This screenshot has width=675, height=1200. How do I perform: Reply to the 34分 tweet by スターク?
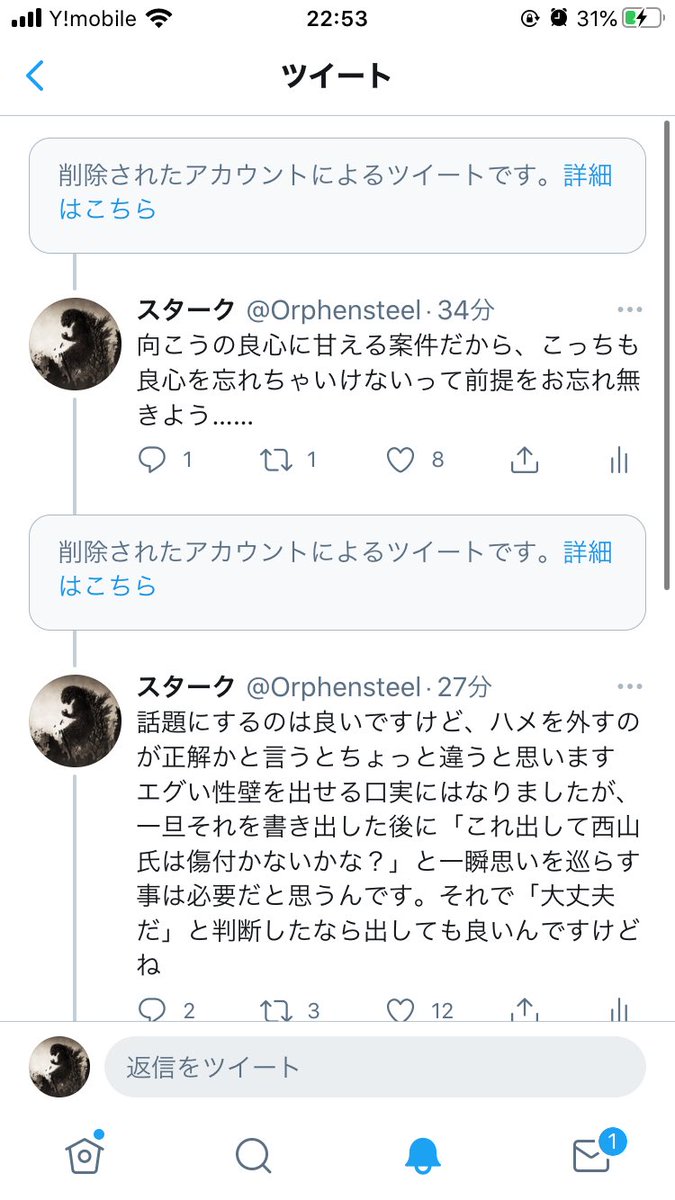pos(153,459)
